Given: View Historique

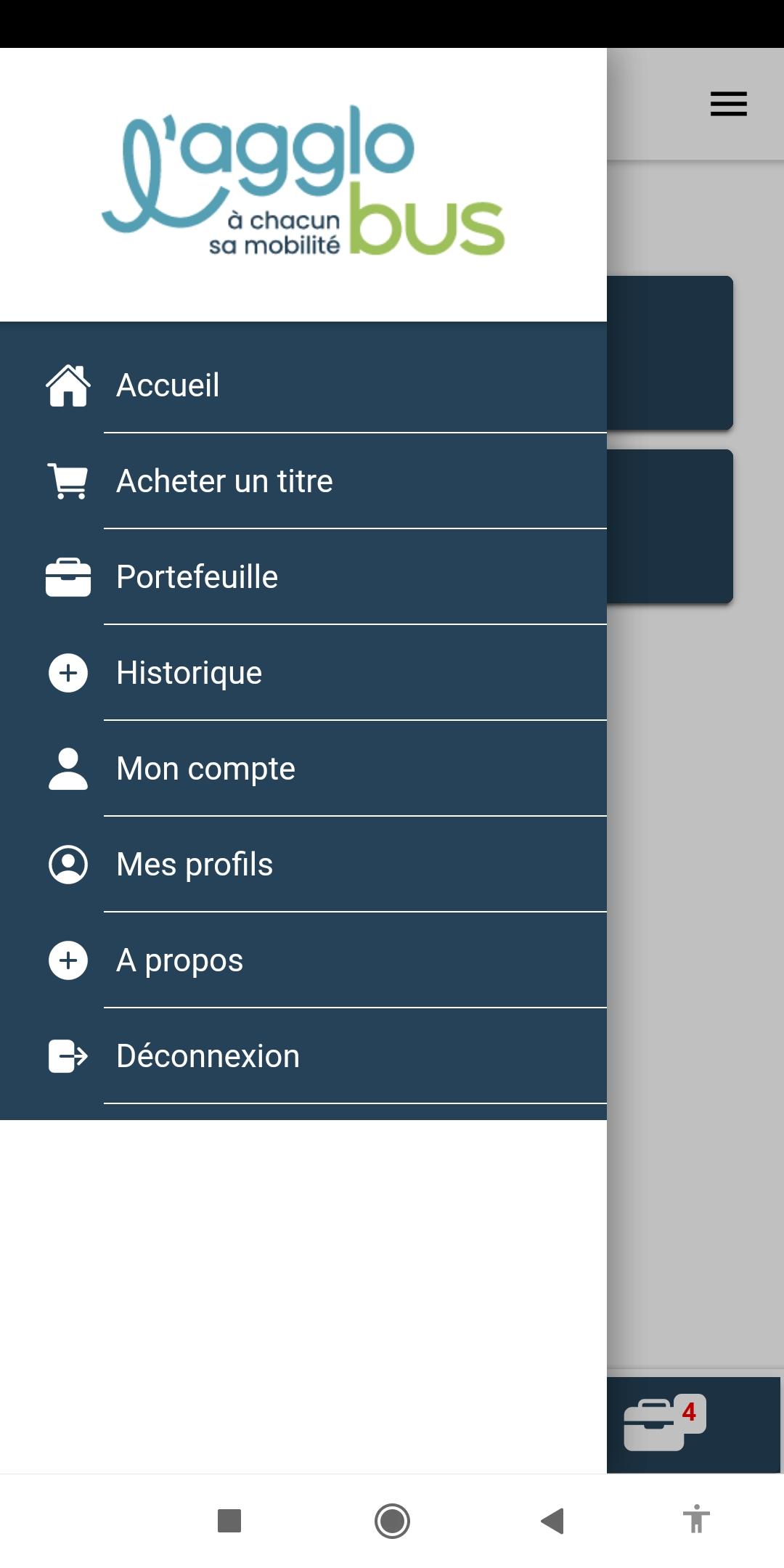Looking at the screenshot, I should click(303, 672).
